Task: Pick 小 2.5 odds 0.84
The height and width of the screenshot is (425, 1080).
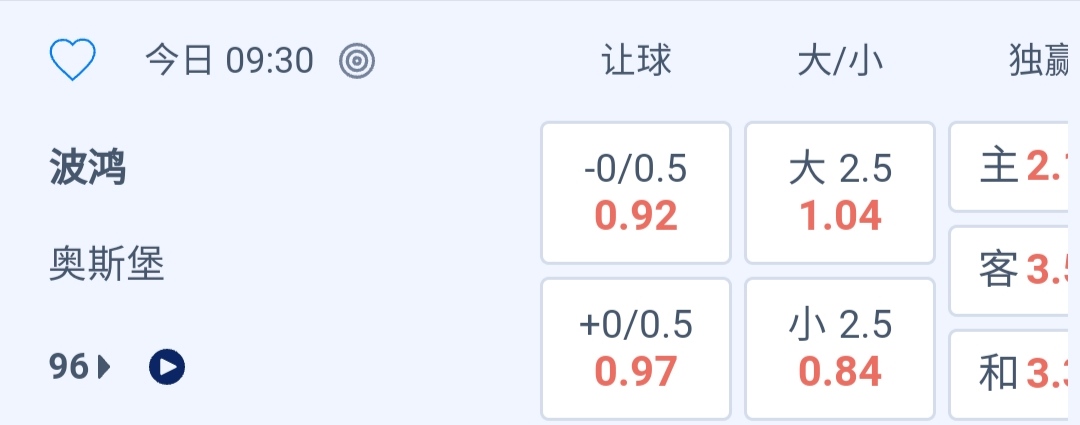Action: coord(840,349)
